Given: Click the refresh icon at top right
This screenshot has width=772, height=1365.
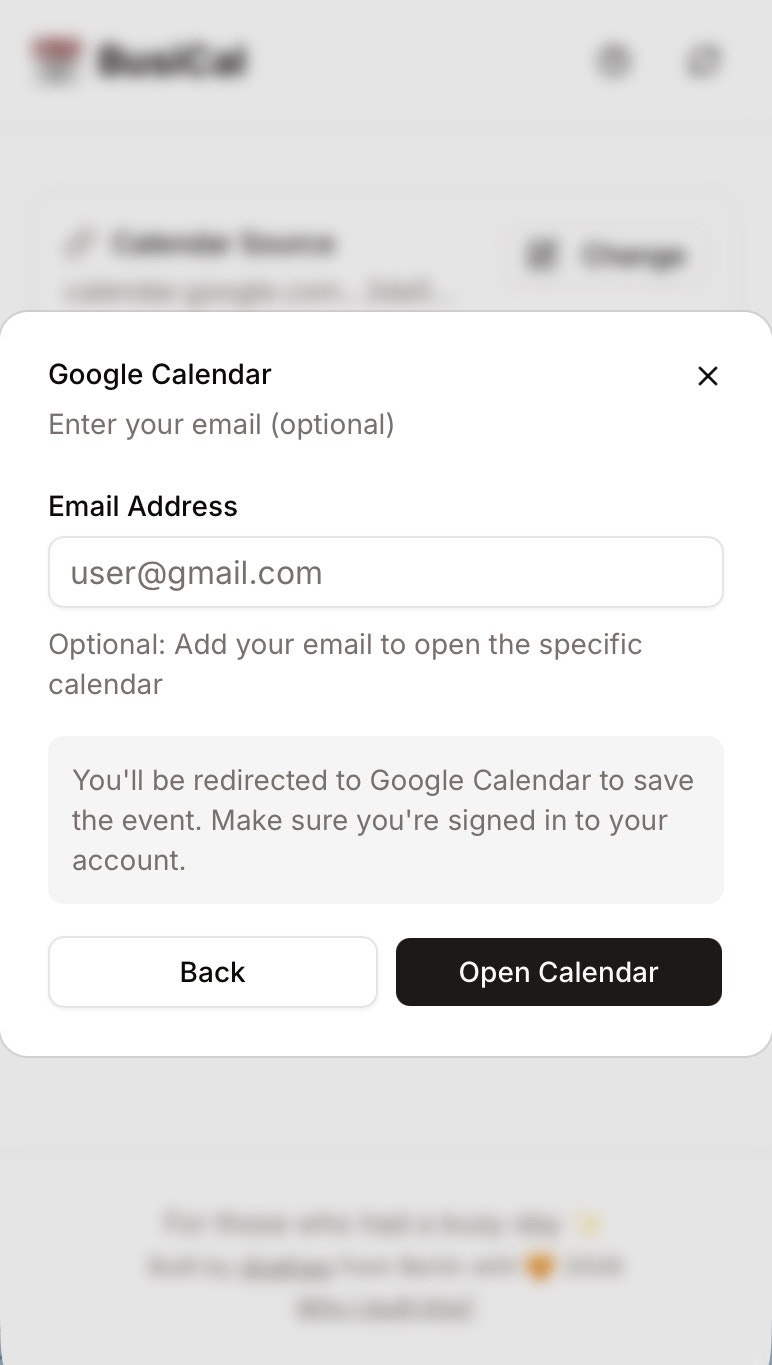Looking at the screenshot, I should coord(703,60).
